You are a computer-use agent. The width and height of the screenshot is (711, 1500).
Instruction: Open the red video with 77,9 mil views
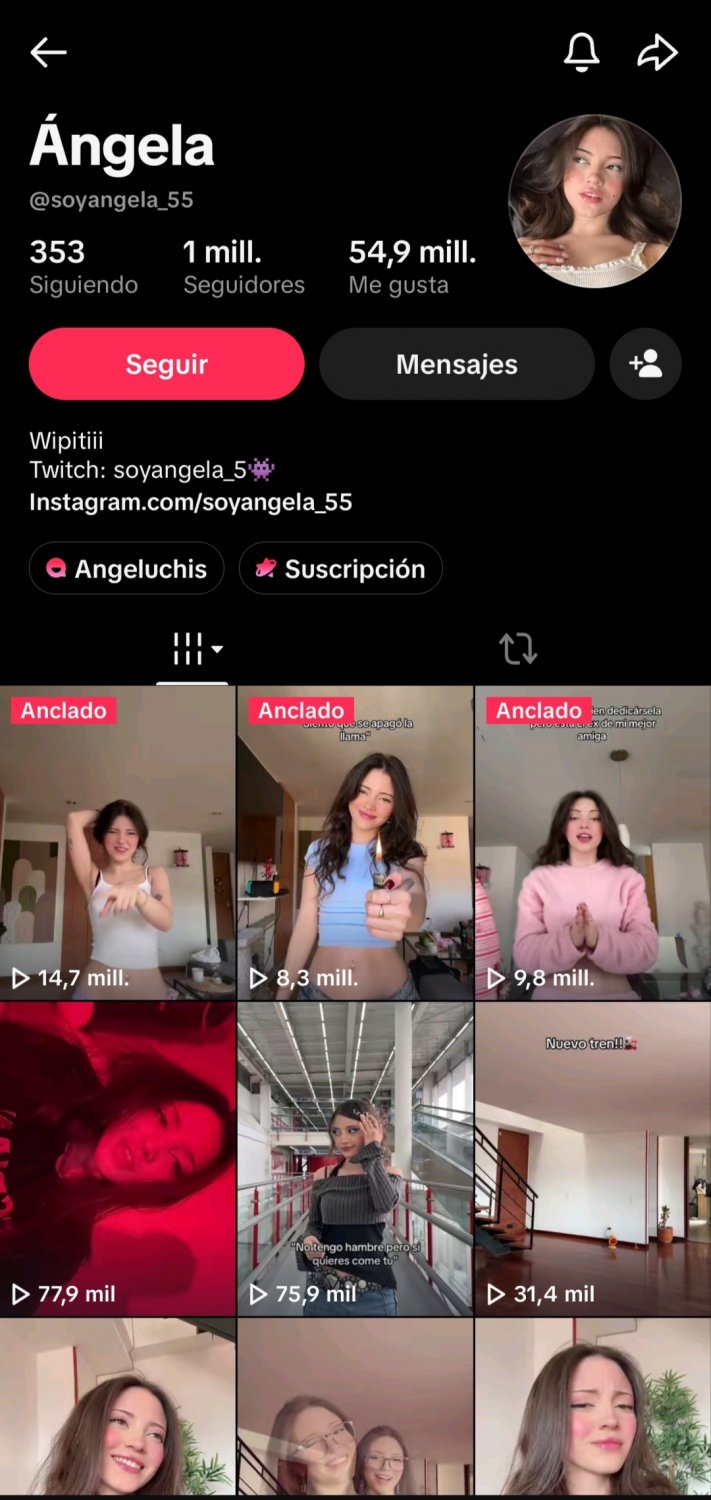(x=117, y=1159)
